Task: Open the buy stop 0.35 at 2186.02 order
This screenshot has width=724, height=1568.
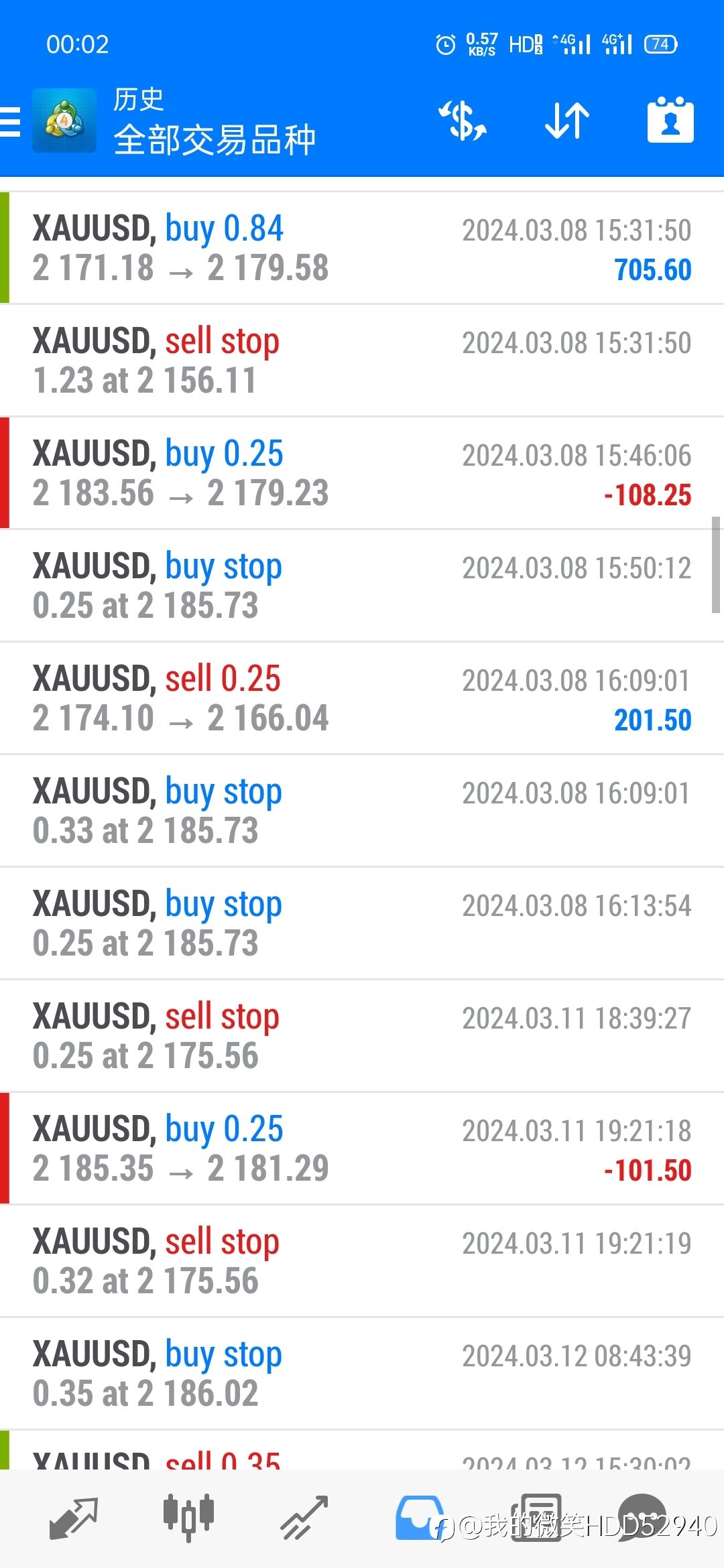Action: (362, 1374)
